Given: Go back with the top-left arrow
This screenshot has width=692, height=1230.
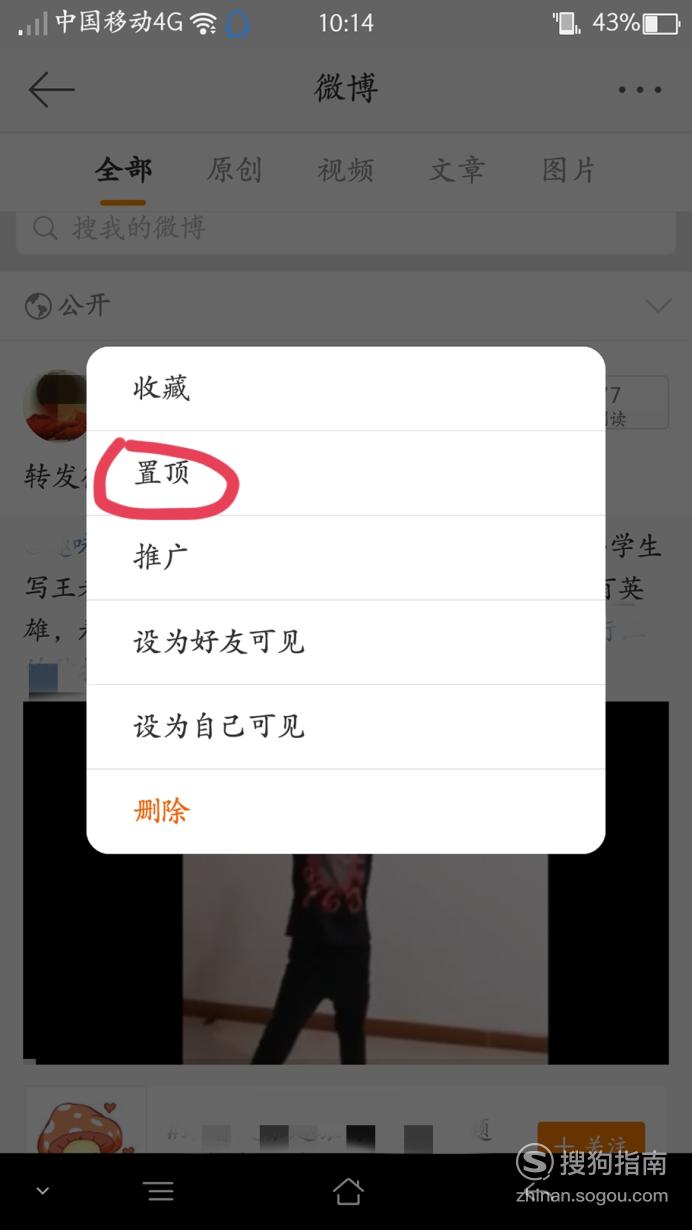Looking at the screenshot, I should (x=51, y=90).
